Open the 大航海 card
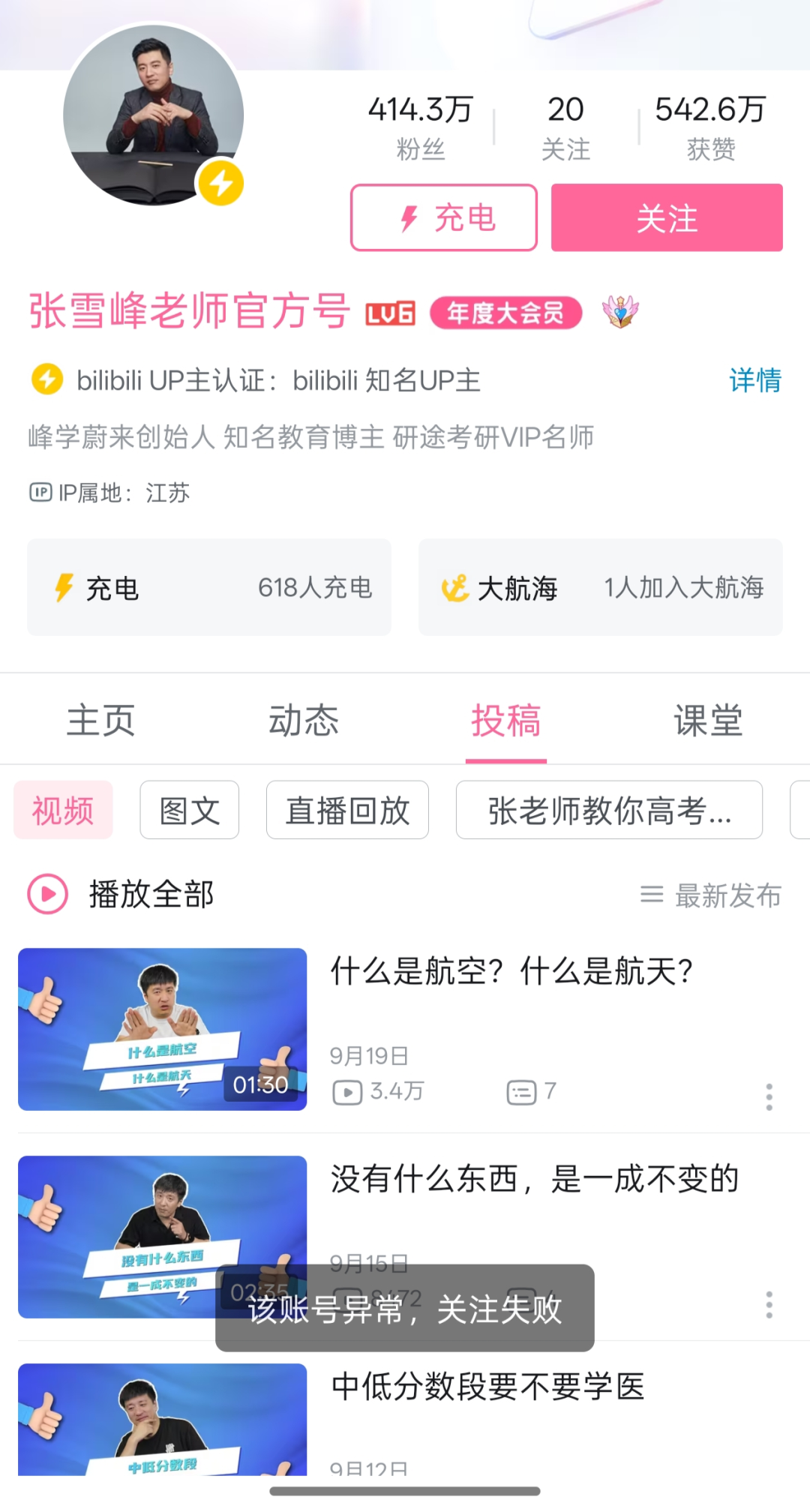This screenshot has width=810, height=1512. coord(600,587)
